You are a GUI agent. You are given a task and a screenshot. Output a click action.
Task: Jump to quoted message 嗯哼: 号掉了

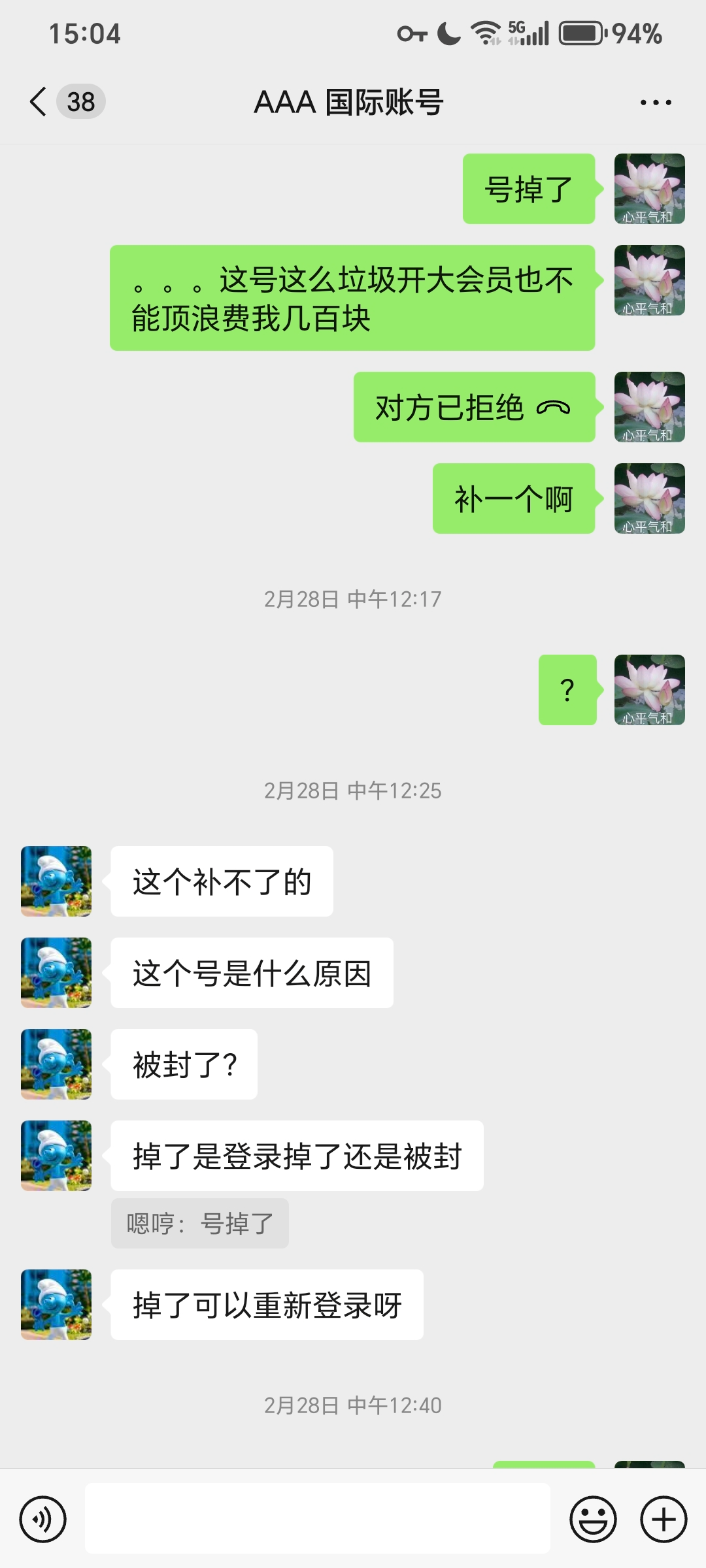(200, 1224)
